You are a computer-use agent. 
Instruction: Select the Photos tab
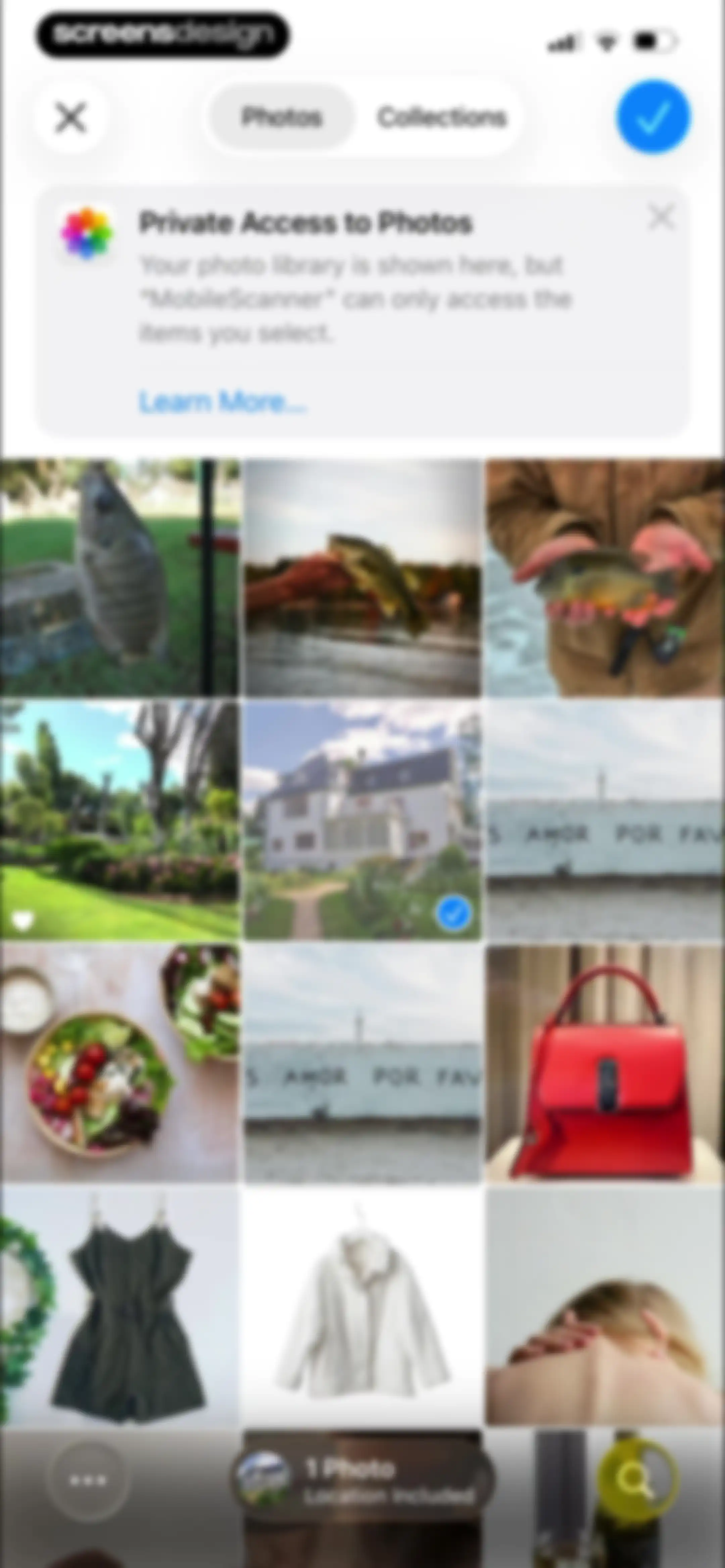click(281, 117)
